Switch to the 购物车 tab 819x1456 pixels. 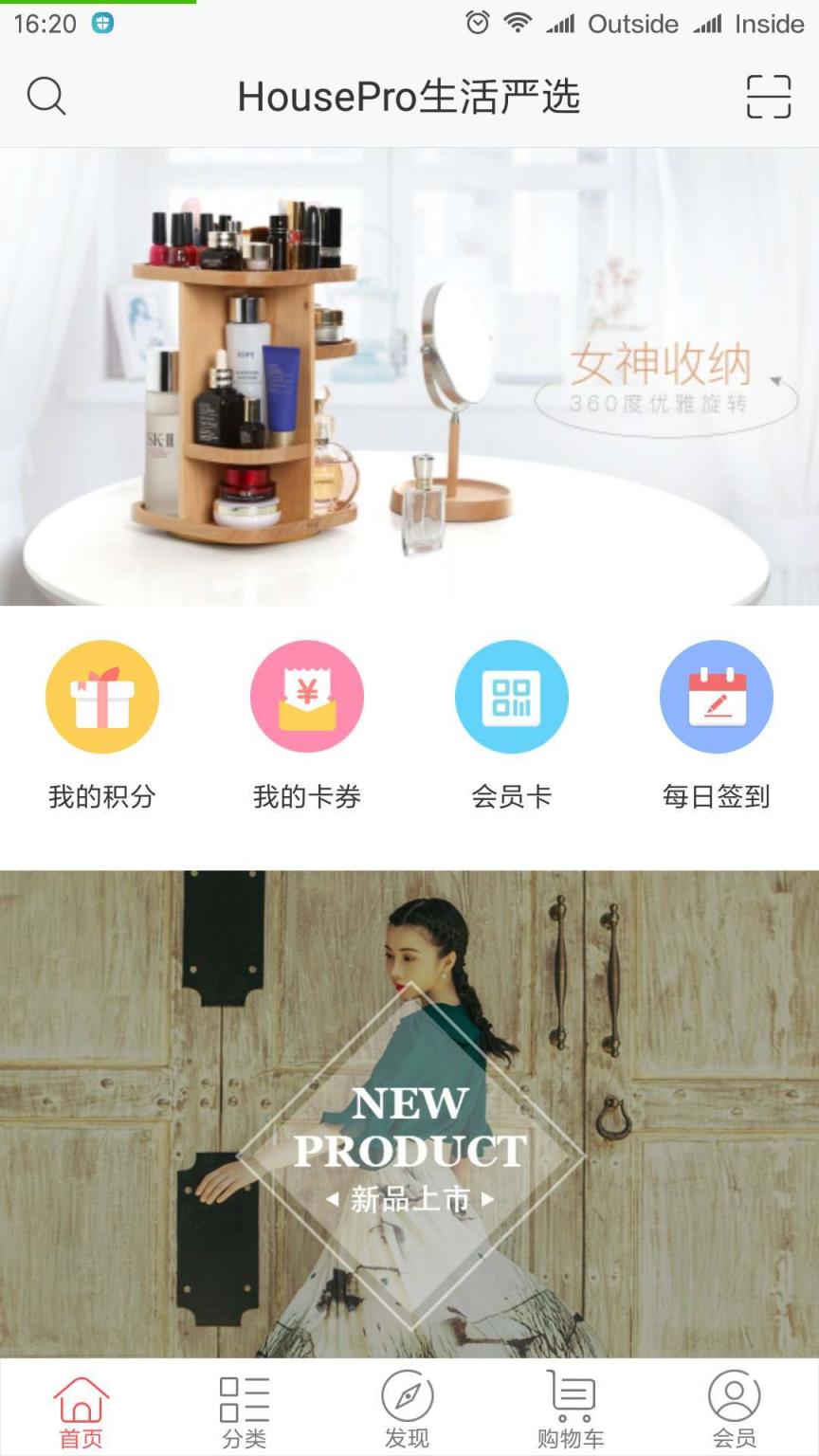[571, 1410]
